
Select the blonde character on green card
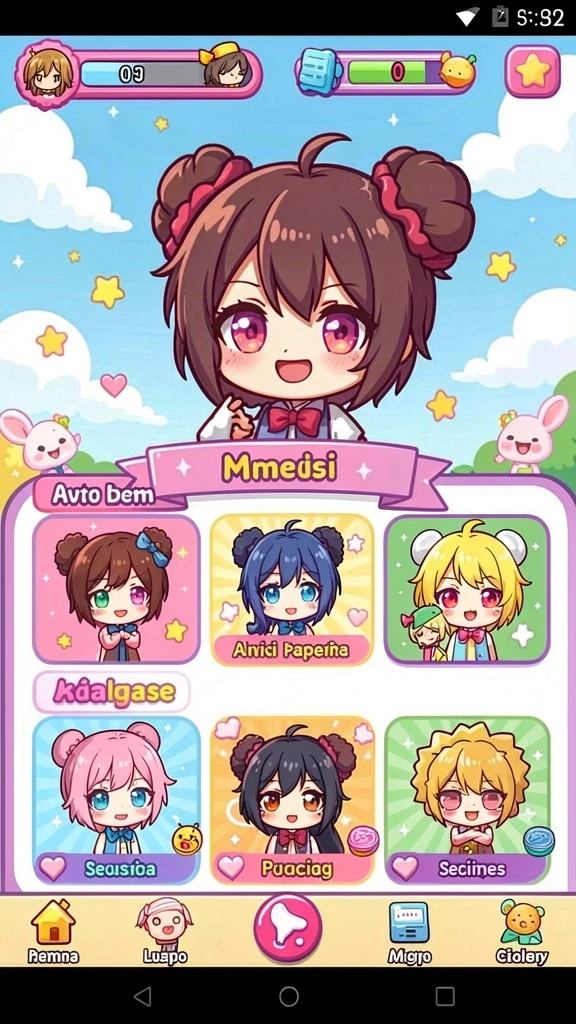(x=467, y=590)
